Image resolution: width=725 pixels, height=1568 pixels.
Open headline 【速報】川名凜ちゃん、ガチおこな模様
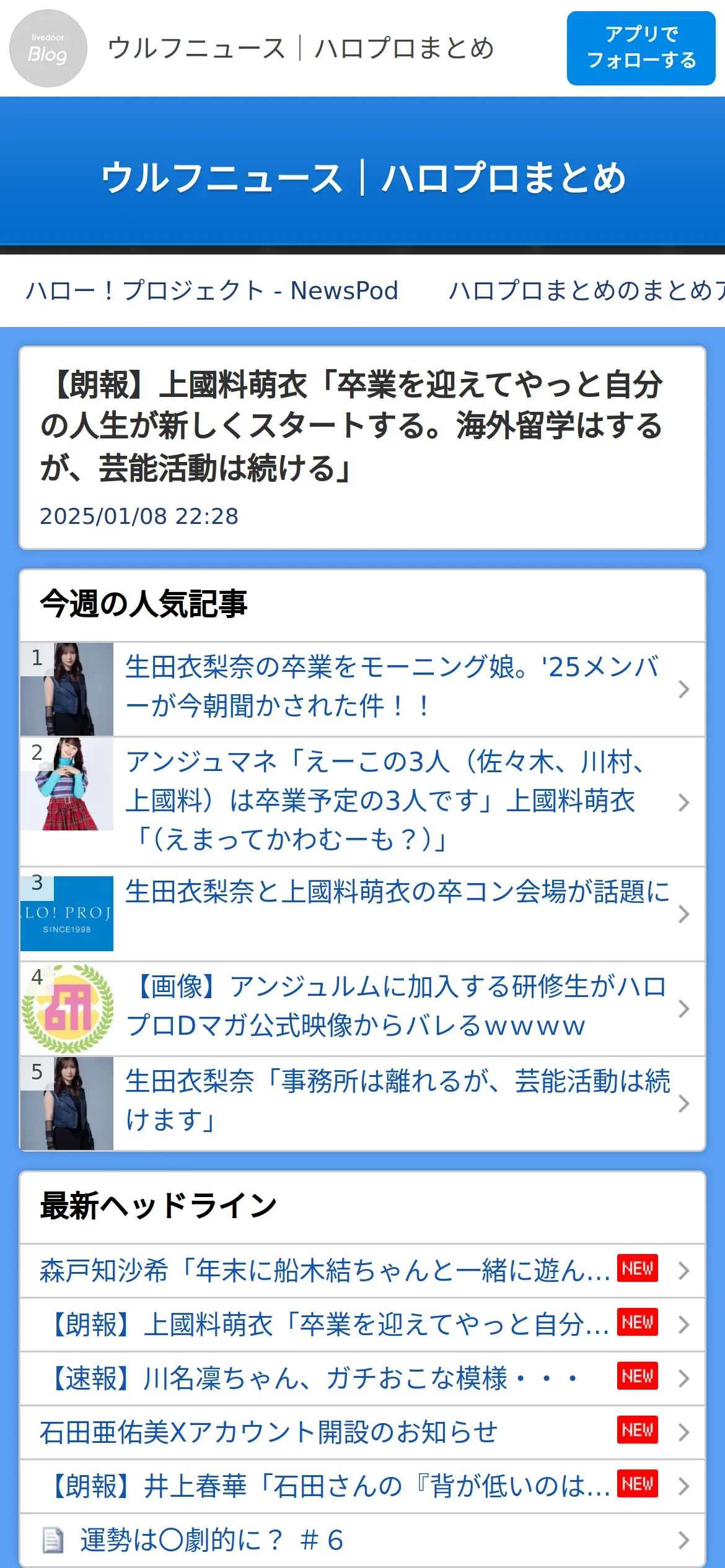(362, 1379)
